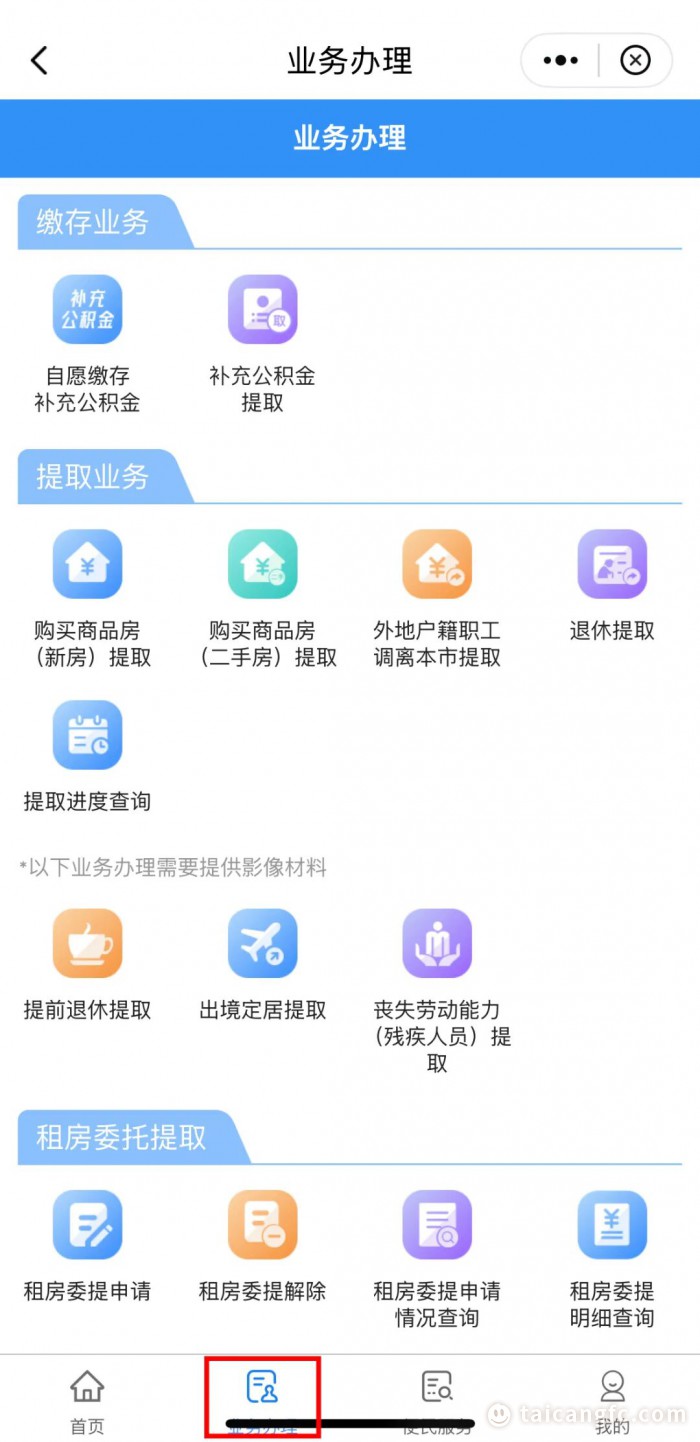The width and height of the screenshot is (700, 1442).
Task: Open the mini program more options menu
Action: [560, 61]
